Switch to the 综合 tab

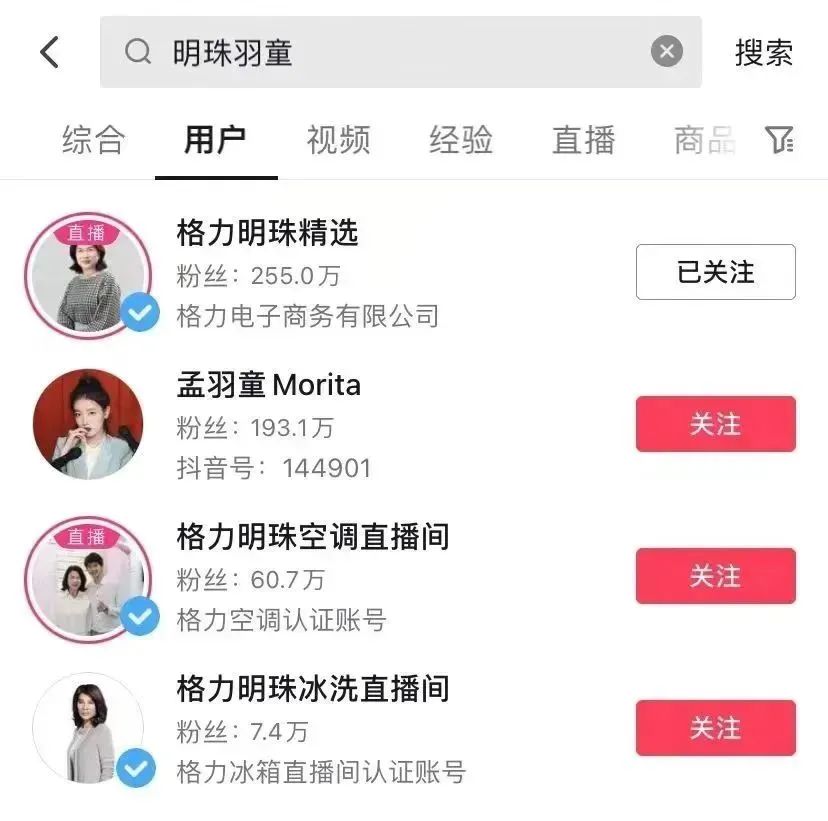pos(93,140)
